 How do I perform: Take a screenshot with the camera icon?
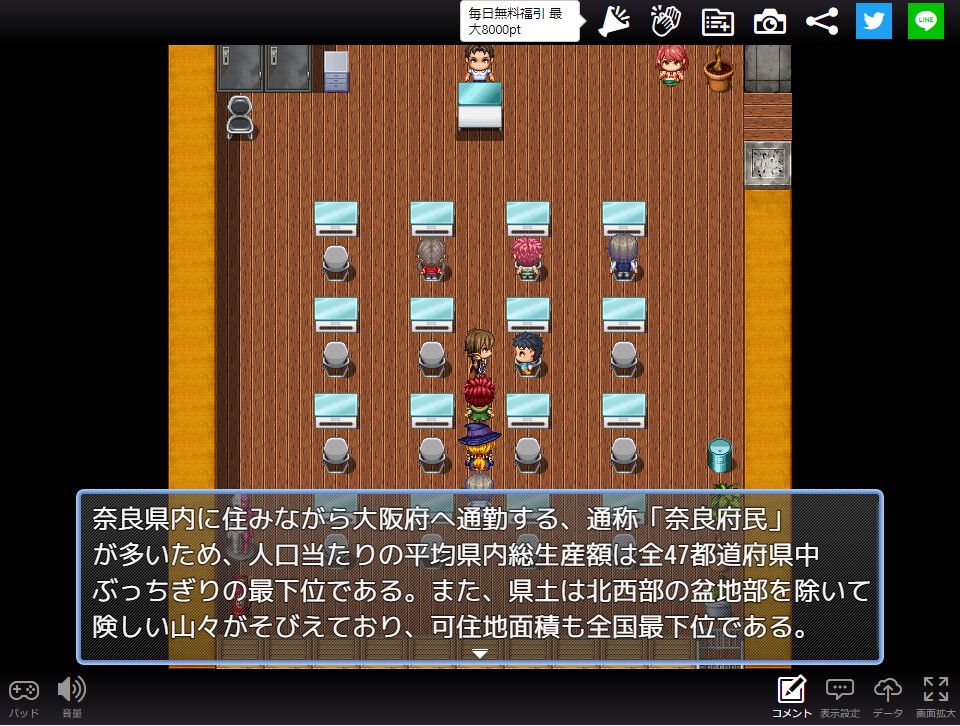769,22
